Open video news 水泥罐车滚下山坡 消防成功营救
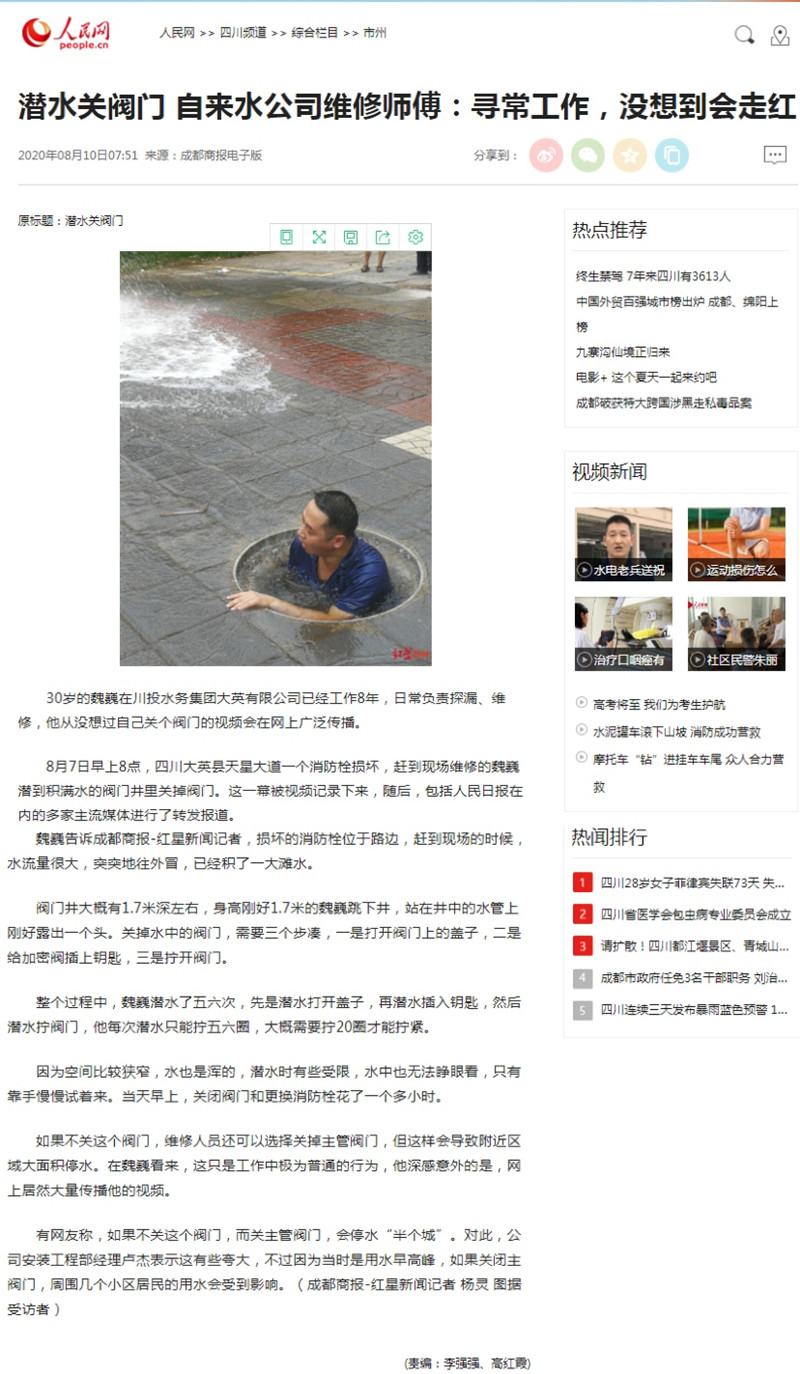The height and width of the screenshot is (1374, 800). click(676, 732)
